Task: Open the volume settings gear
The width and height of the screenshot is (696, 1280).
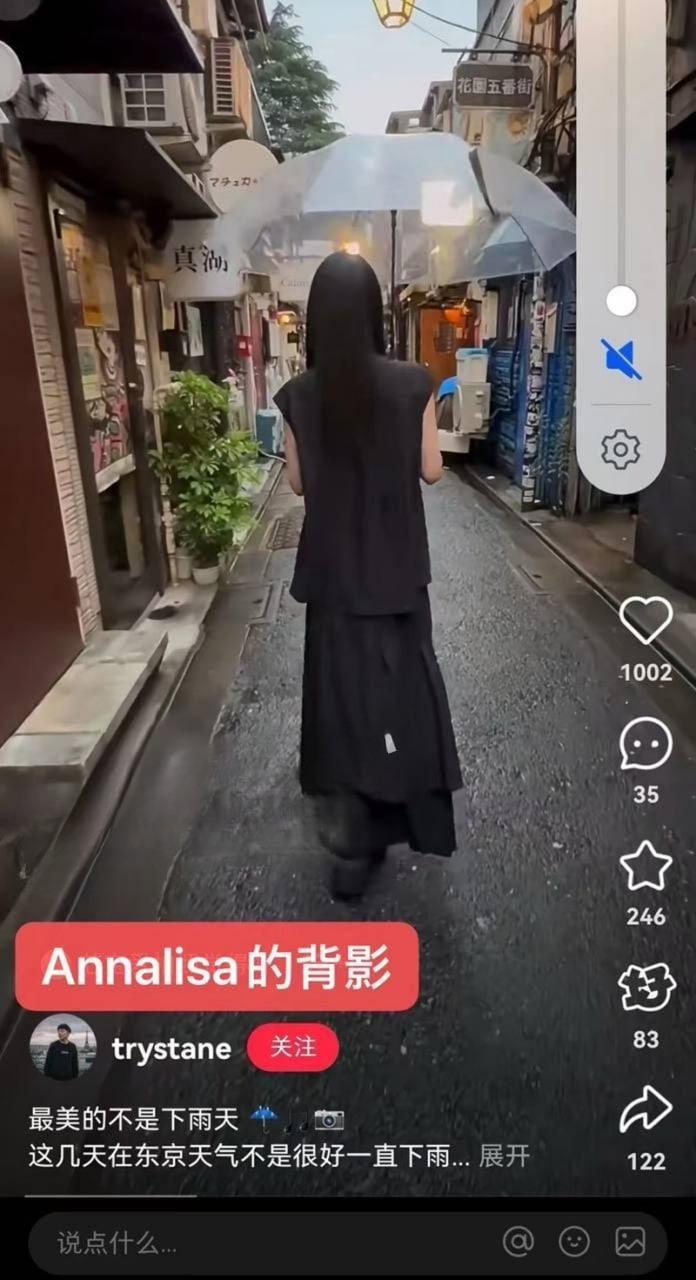Action: 621,449
